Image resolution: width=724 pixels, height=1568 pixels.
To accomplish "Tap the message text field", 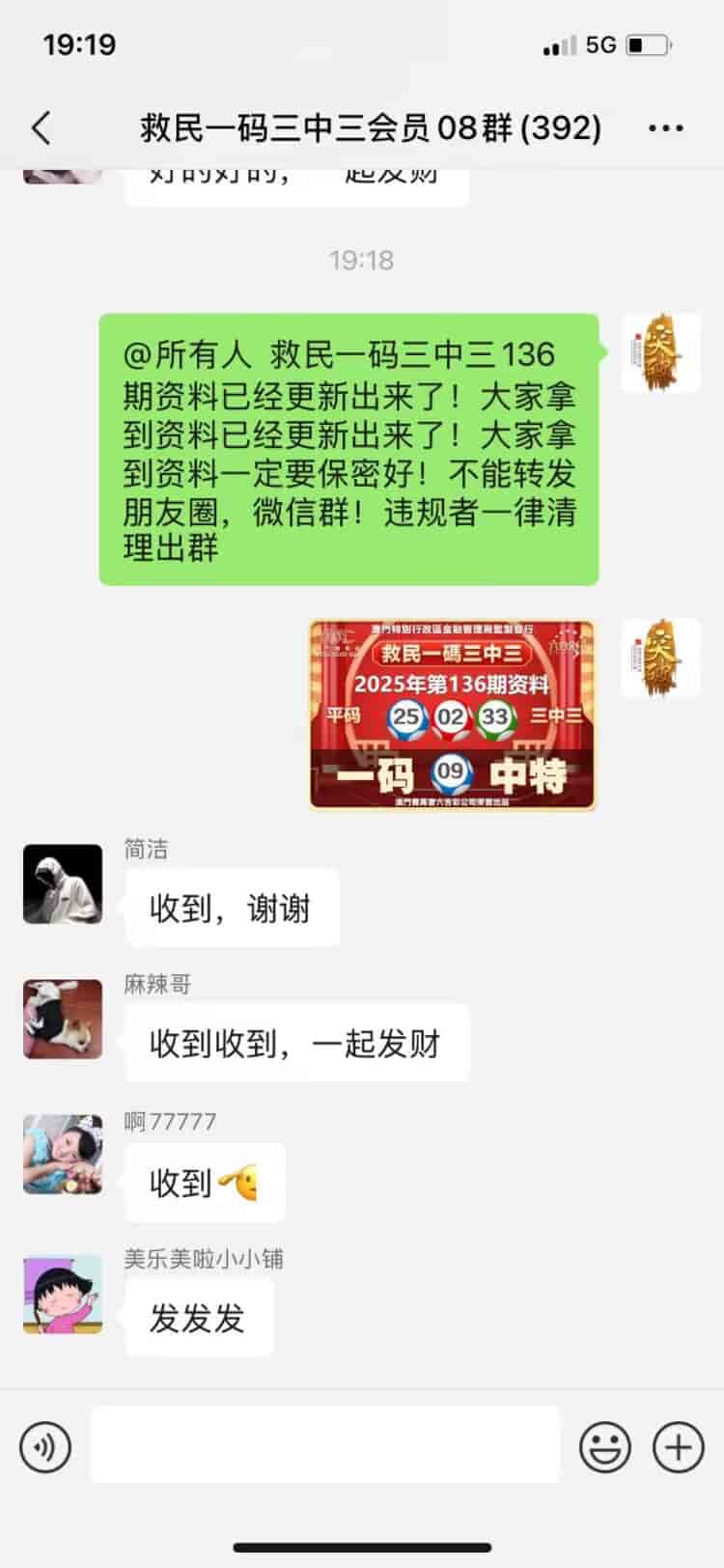I will 325,1444.
